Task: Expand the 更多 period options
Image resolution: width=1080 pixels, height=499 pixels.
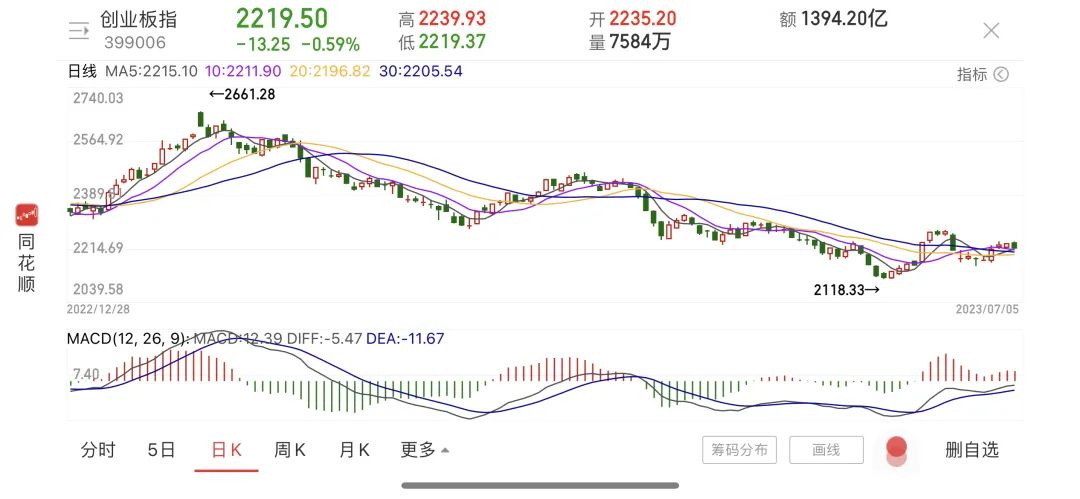Action: pyautogui.click(x=424, y=450)
